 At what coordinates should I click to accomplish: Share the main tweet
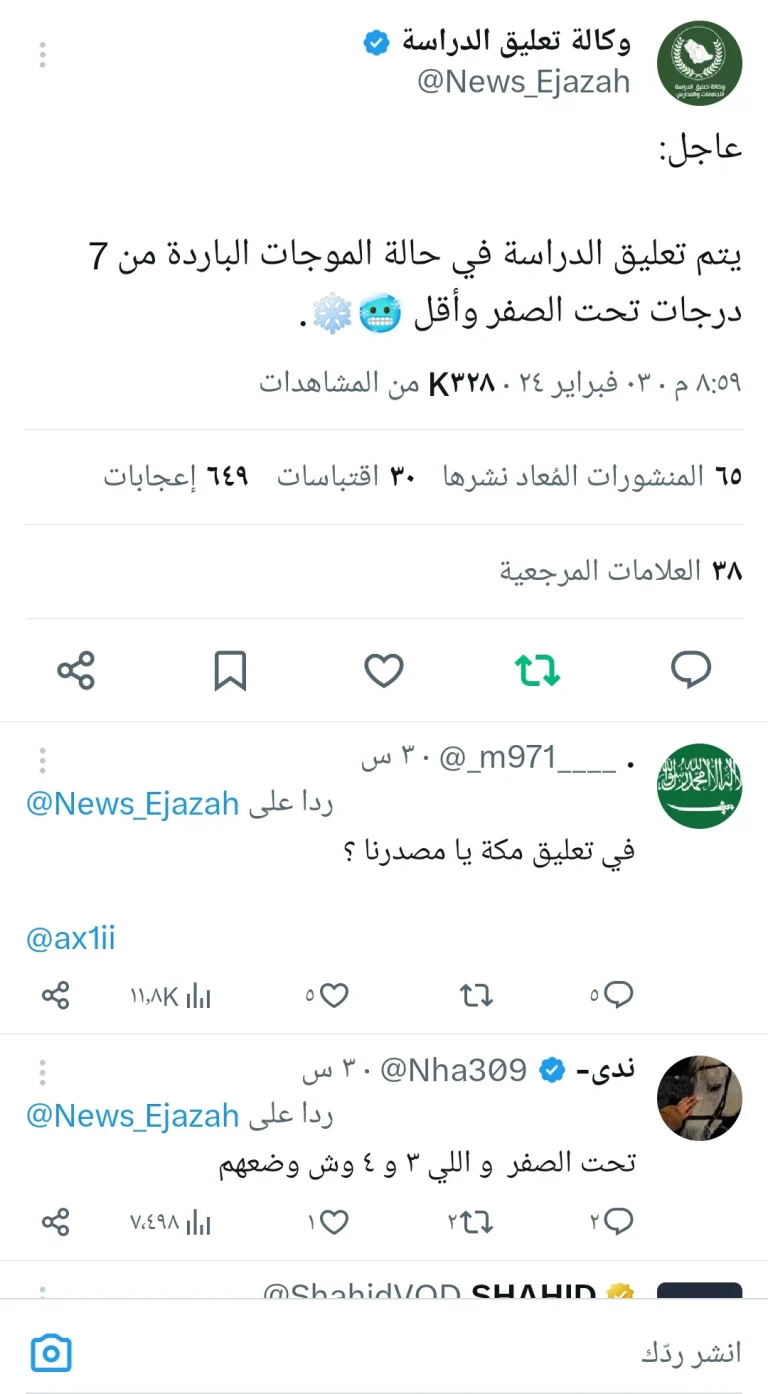(x=76, y=670)
